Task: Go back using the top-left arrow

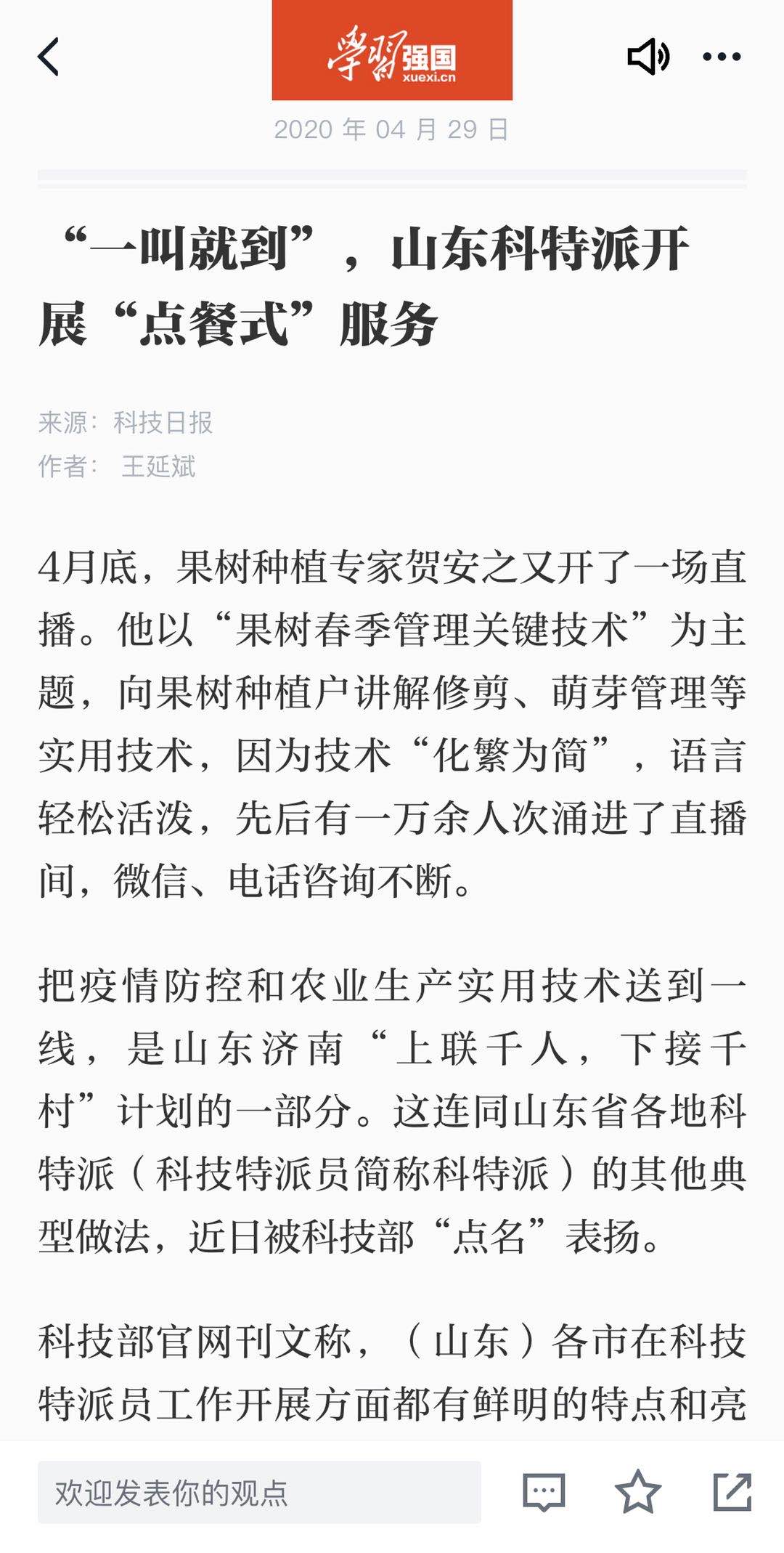Action: [49, 57]
